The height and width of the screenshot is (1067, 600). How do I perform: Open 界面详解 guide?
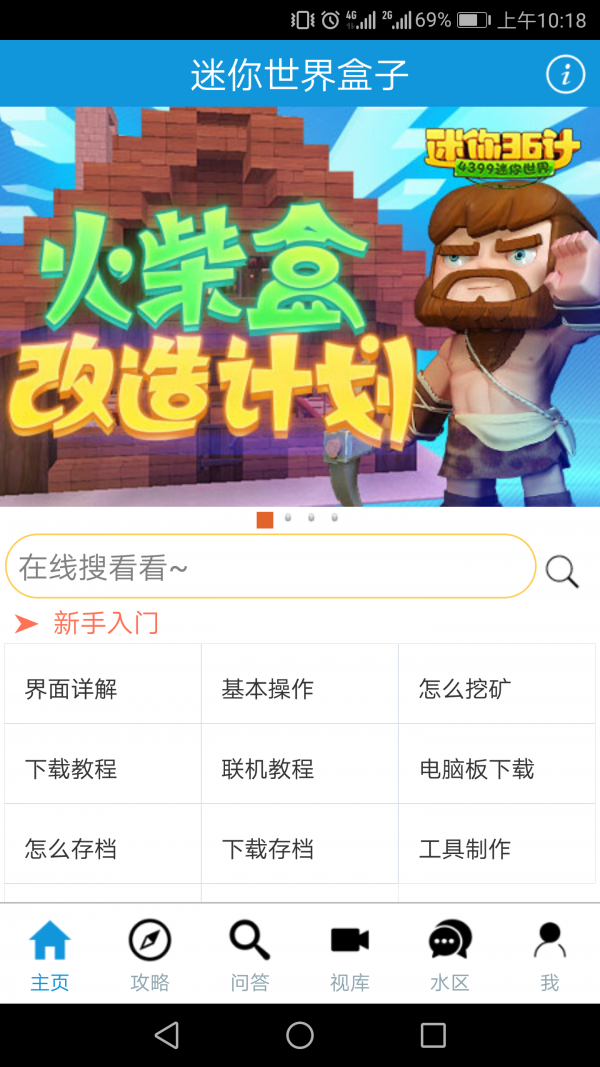(x=103, y=688)
